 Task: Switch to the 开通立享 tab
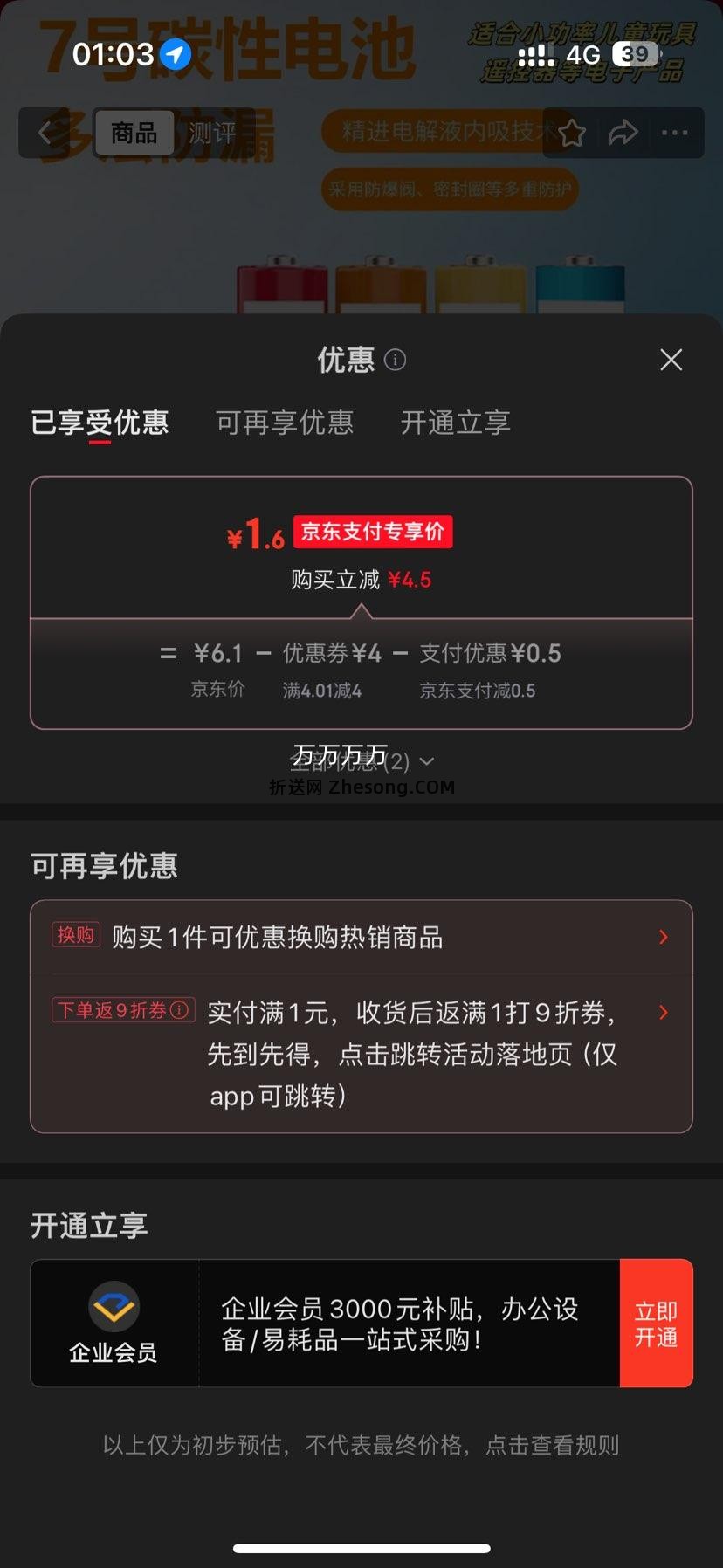454,423
